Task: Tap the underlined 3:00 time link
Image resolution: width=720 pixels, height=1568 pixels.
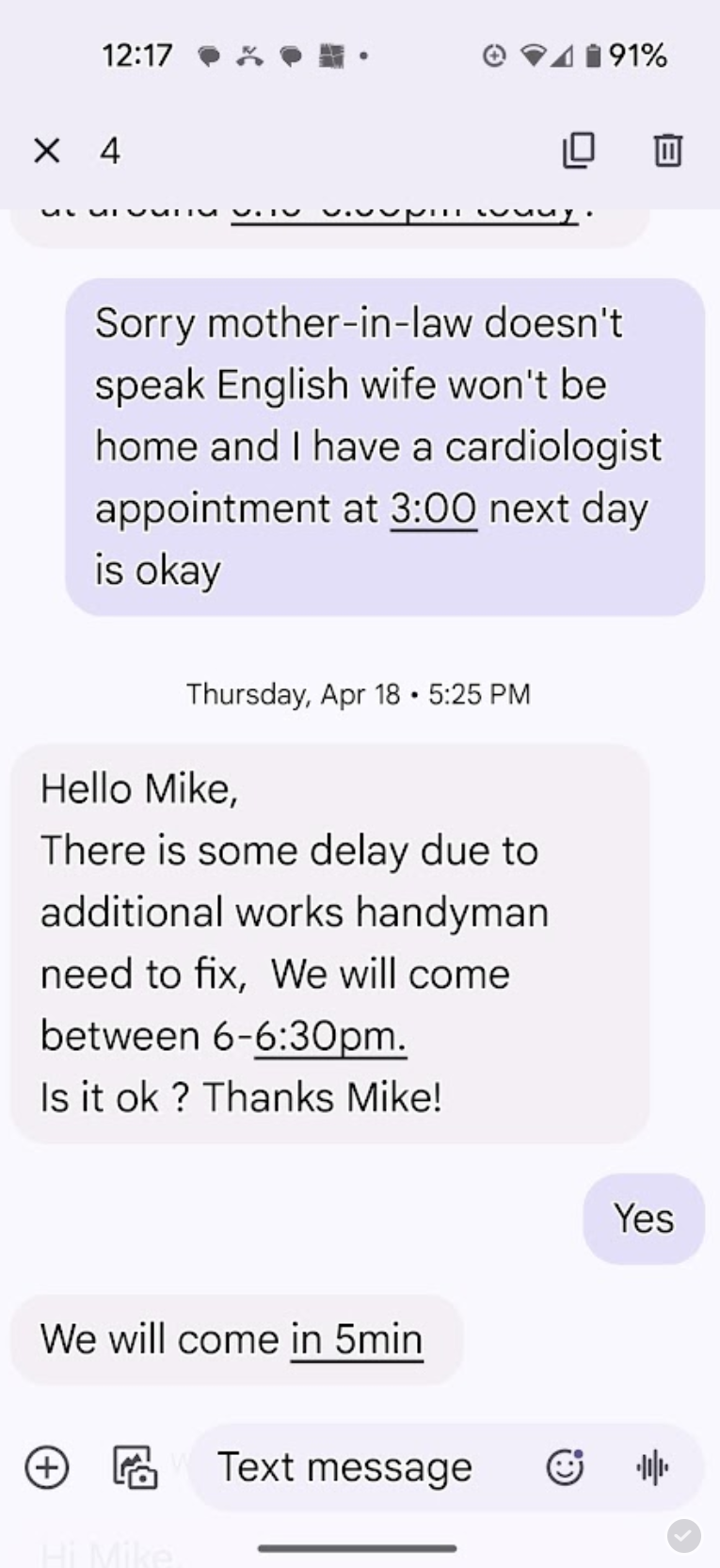Action: coord(433,509)
